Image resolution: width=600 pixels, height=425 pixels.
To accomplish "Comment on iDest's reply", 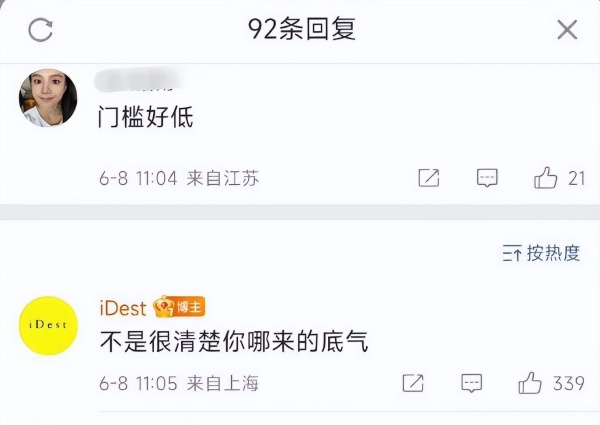I will coord(471,383).
